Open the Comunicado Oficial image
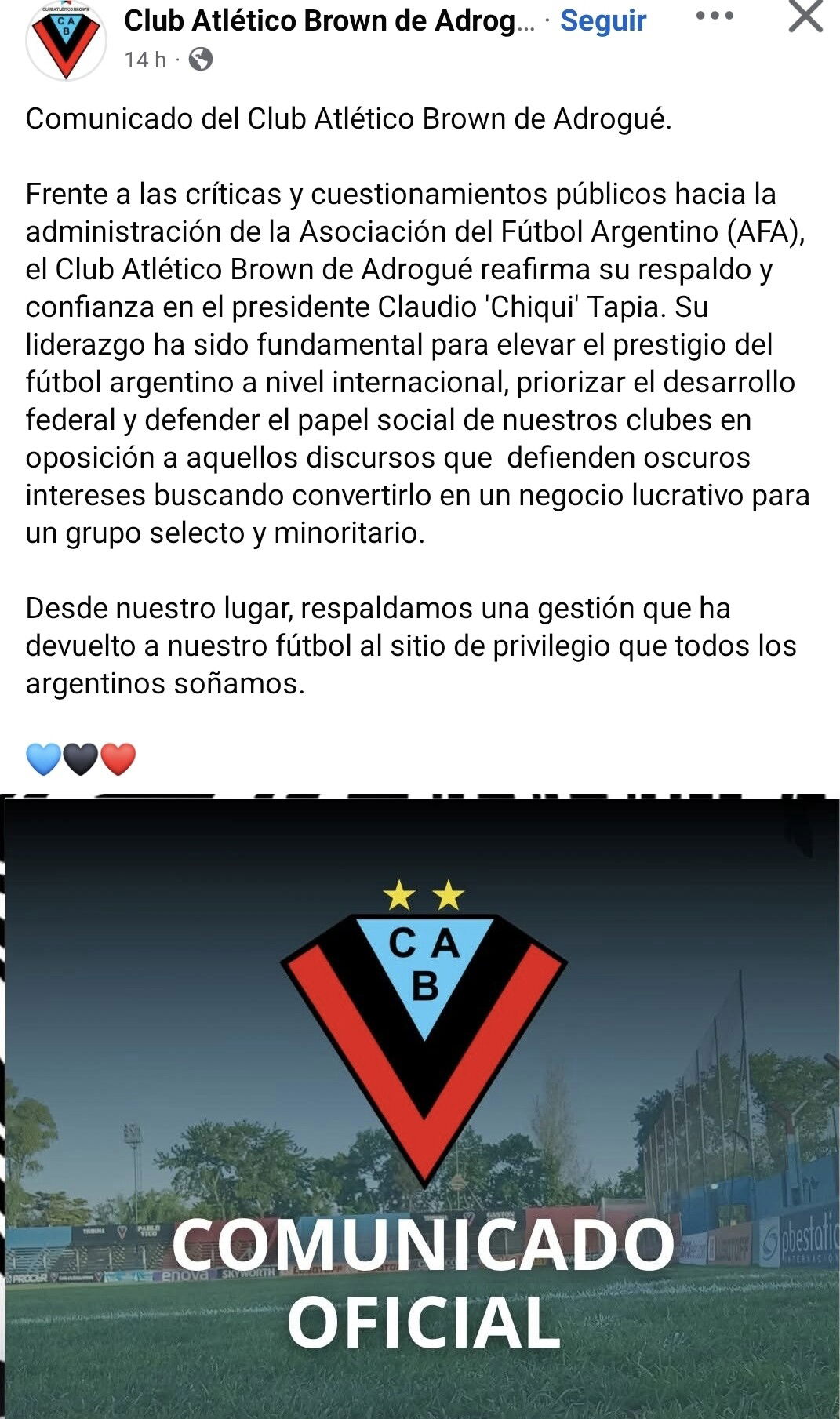This screenshot has width=840, height=1419. [x=422, y=1106]
